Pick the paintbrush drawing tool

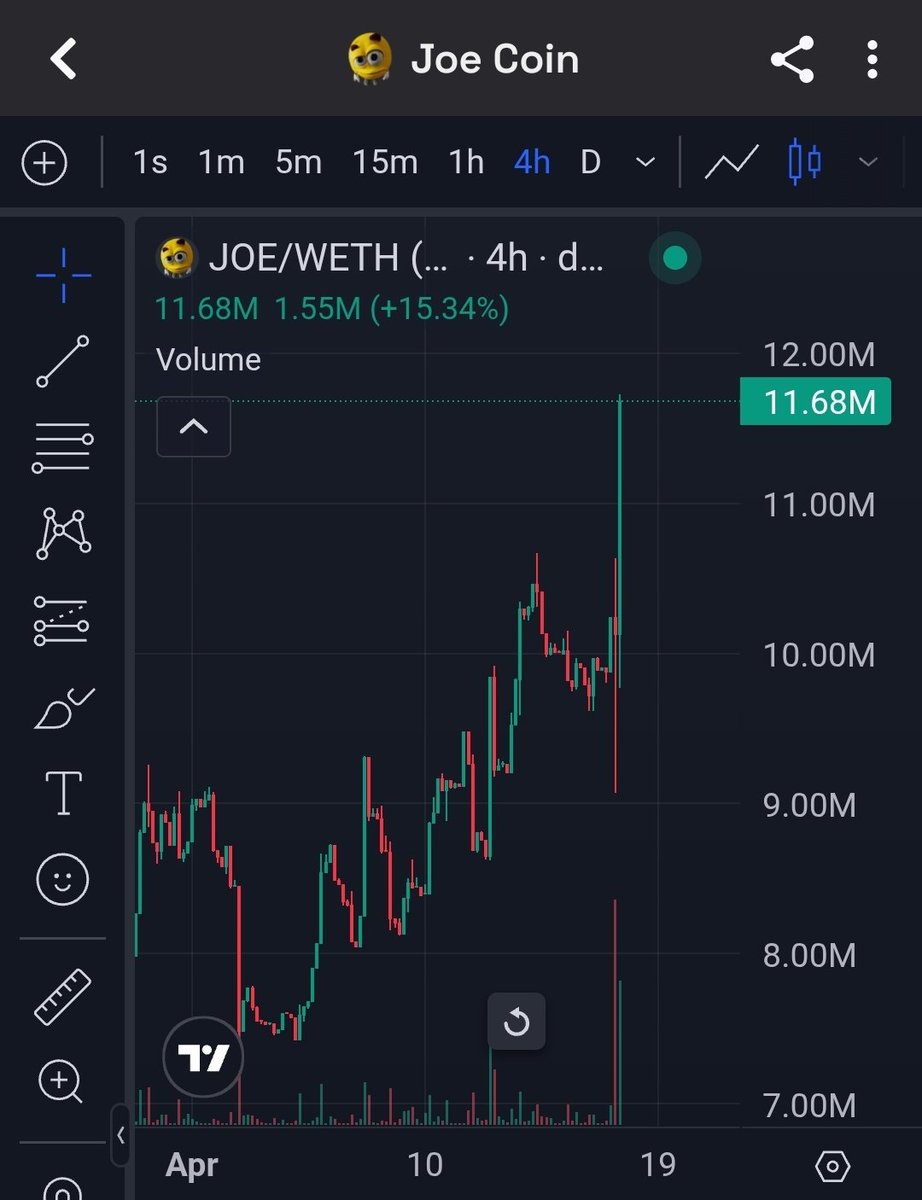click(x=62, y=709)
